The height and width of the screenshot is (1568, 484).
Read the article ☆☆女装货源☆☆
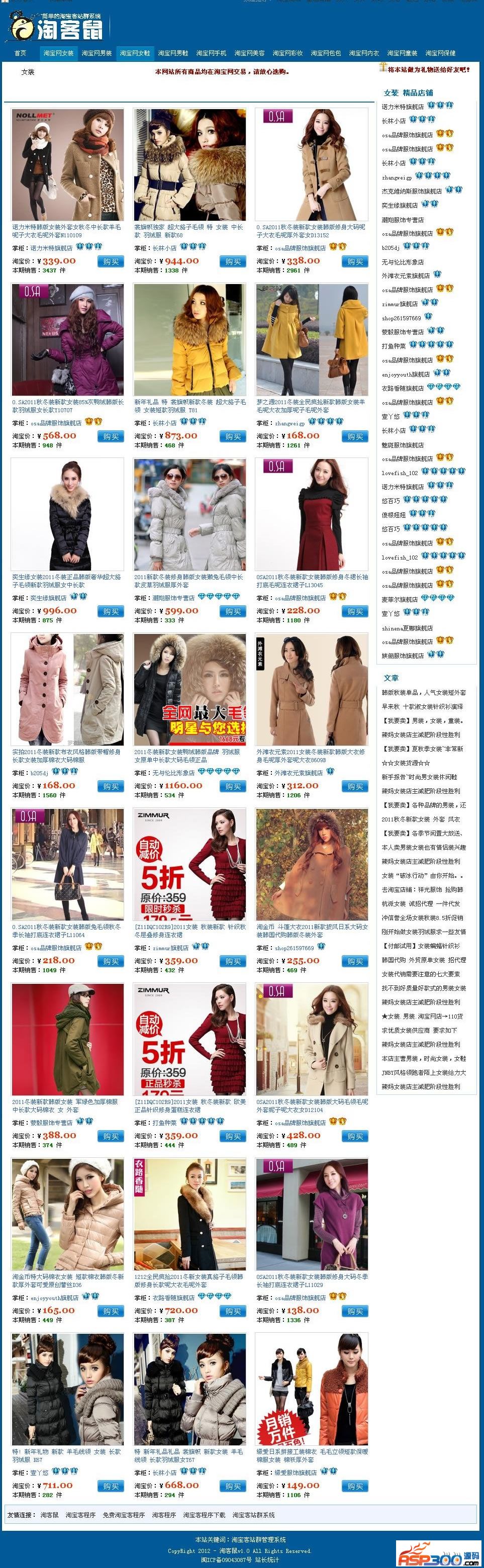point(406,763)
